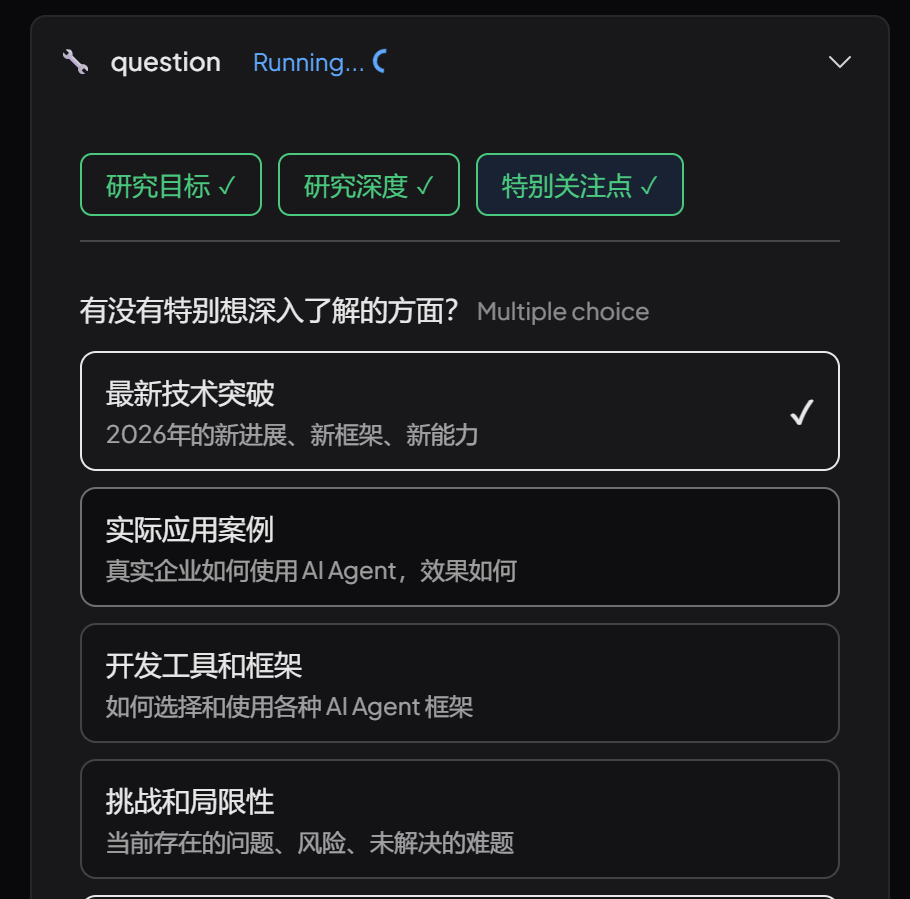This screenshot has height=899, width=910.
Task: Switch to the 研究目标 step
Action: pyautogui.click(x=171, y=185)
